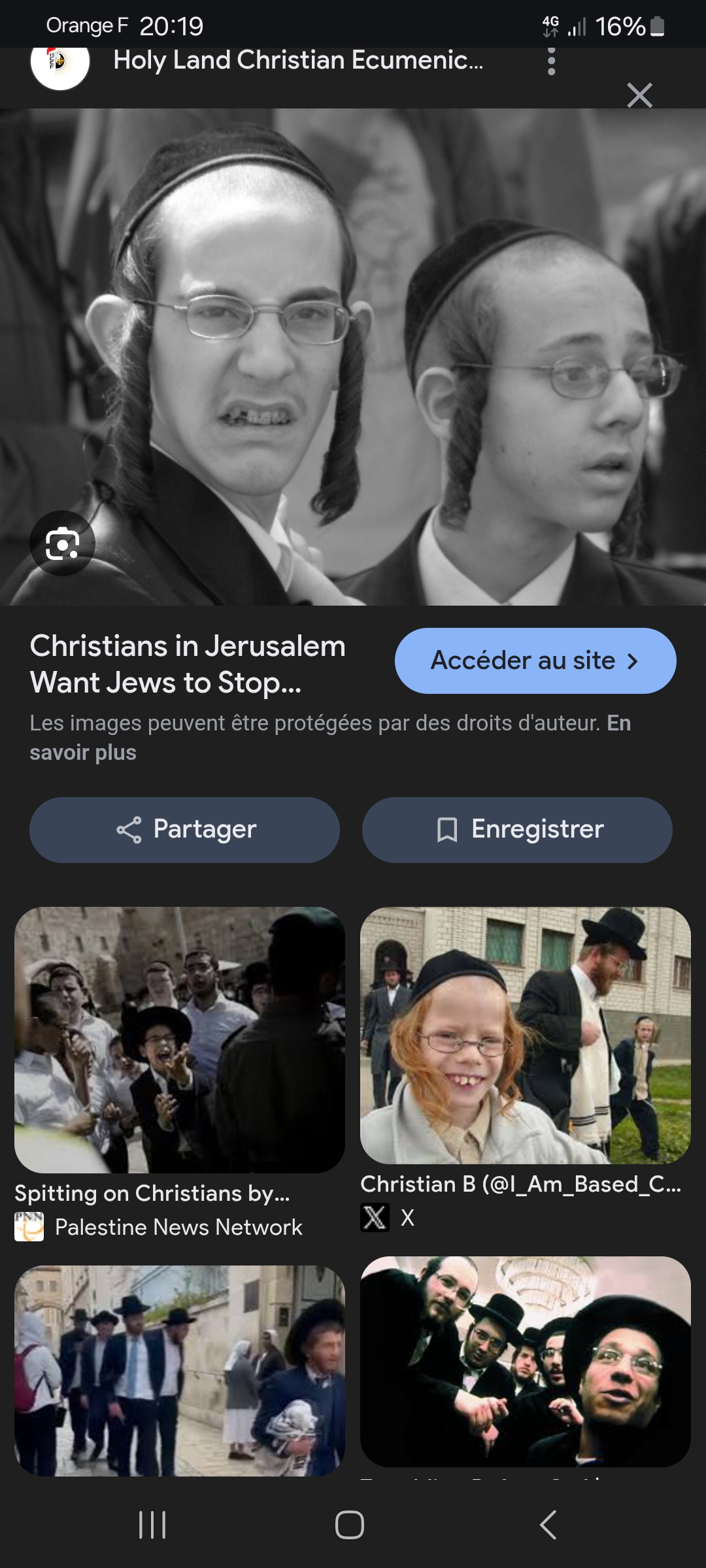Open the three-dot overflow menu

point(552,61)
